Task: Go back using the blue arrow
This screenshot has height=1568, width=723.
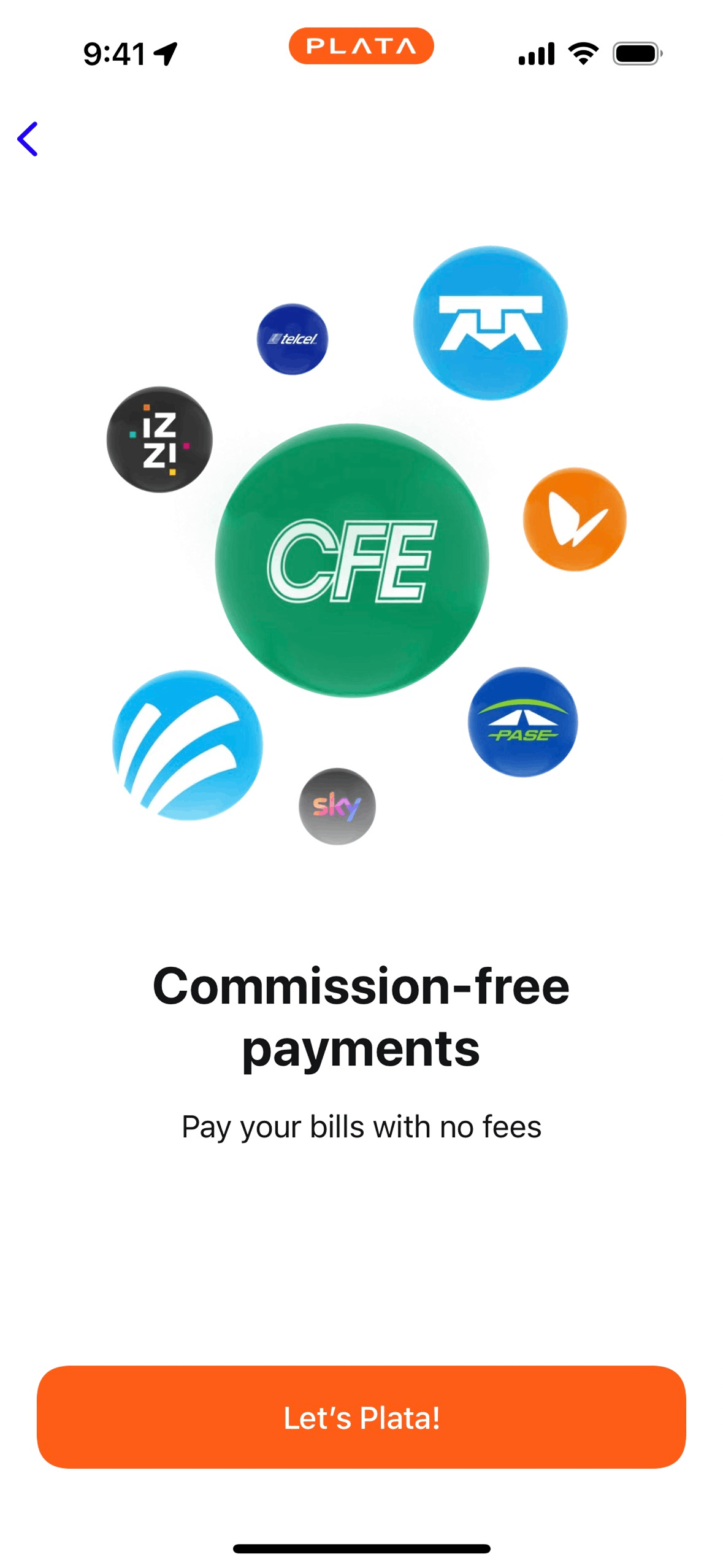Action: 28,139
